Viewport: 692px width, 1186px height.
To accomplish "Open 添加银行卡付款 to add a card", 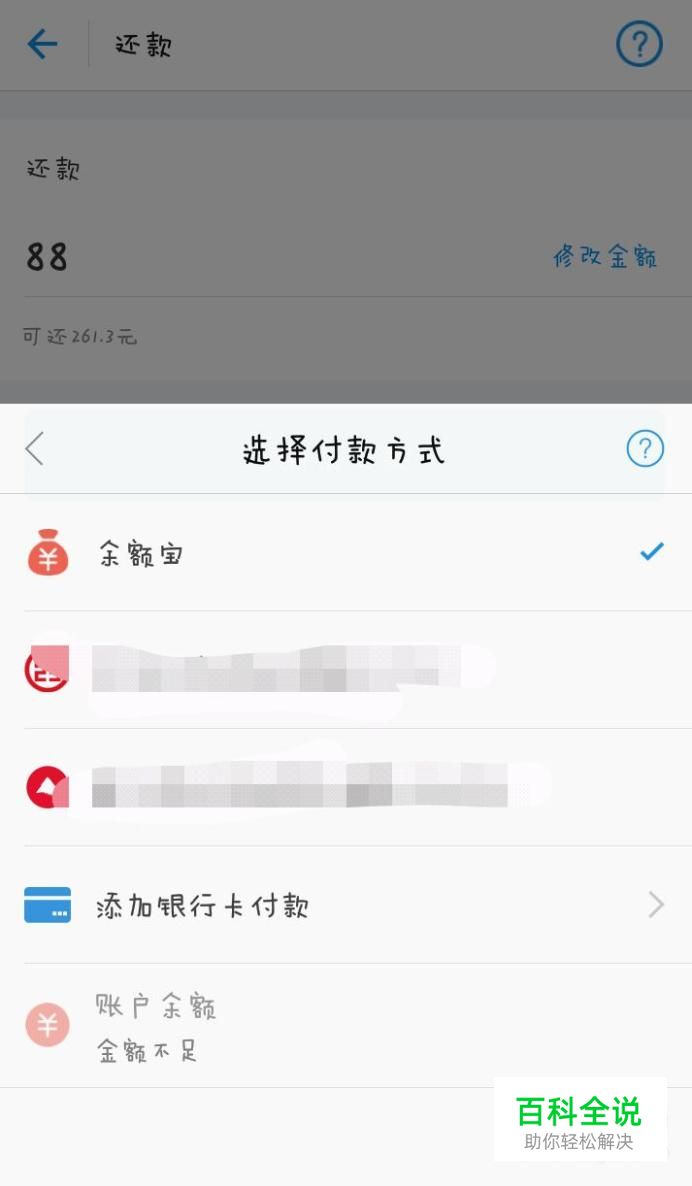I will [346, 905].
